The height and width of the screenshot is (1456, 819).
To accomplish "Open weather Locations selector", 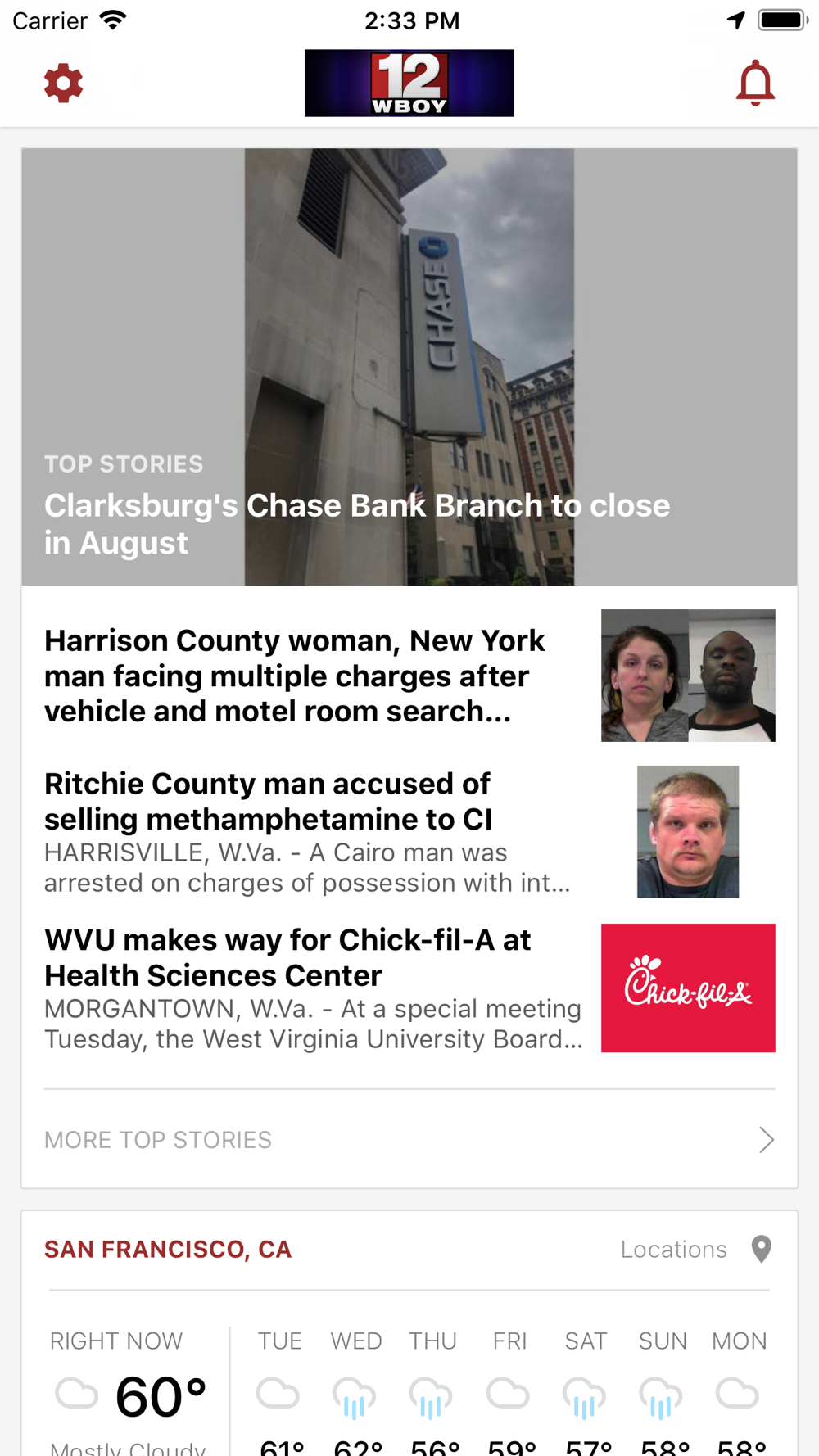I will point(696,1249).
